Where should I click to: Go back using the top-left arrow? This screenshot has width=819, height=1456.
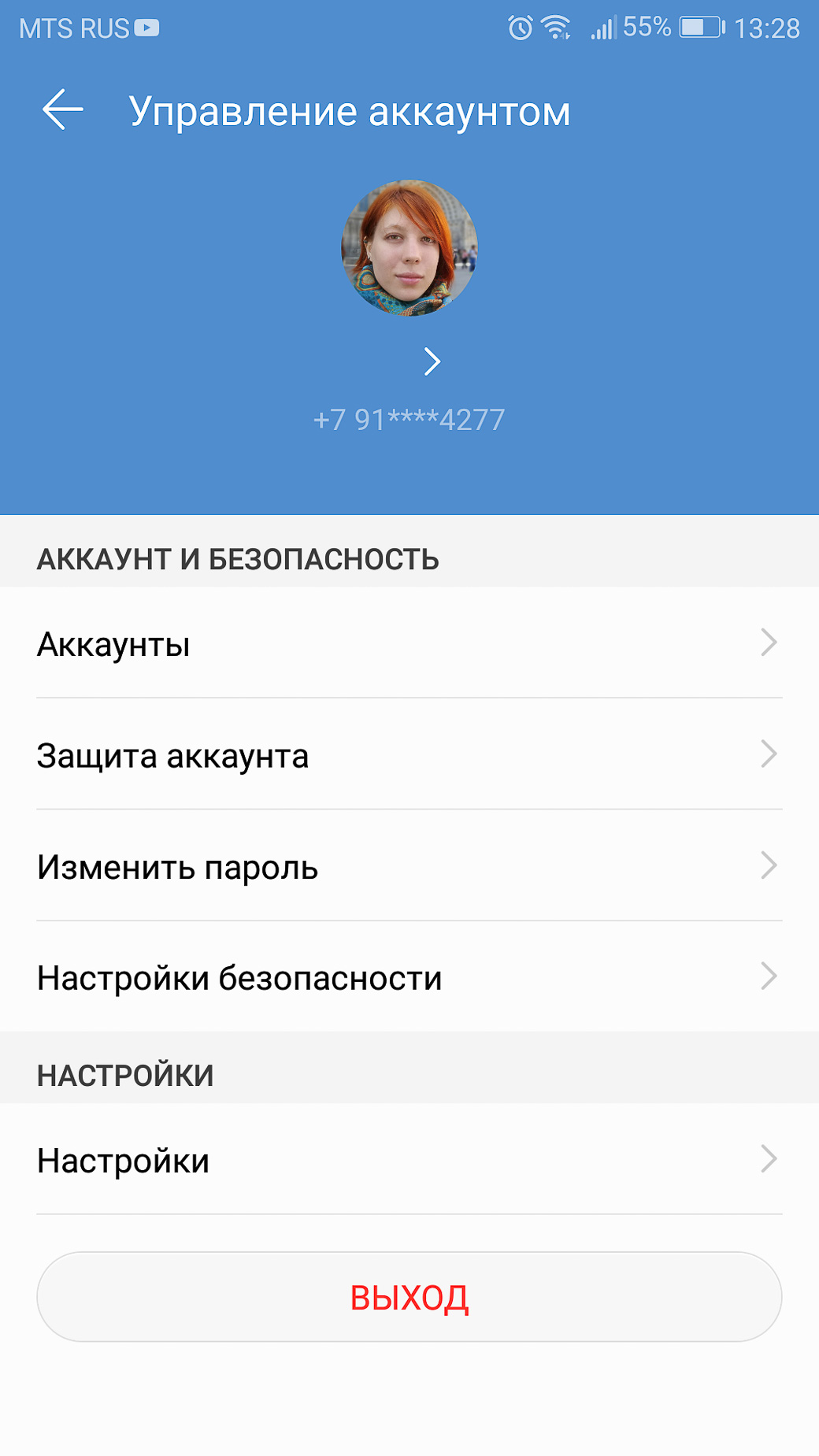(62, 109)
